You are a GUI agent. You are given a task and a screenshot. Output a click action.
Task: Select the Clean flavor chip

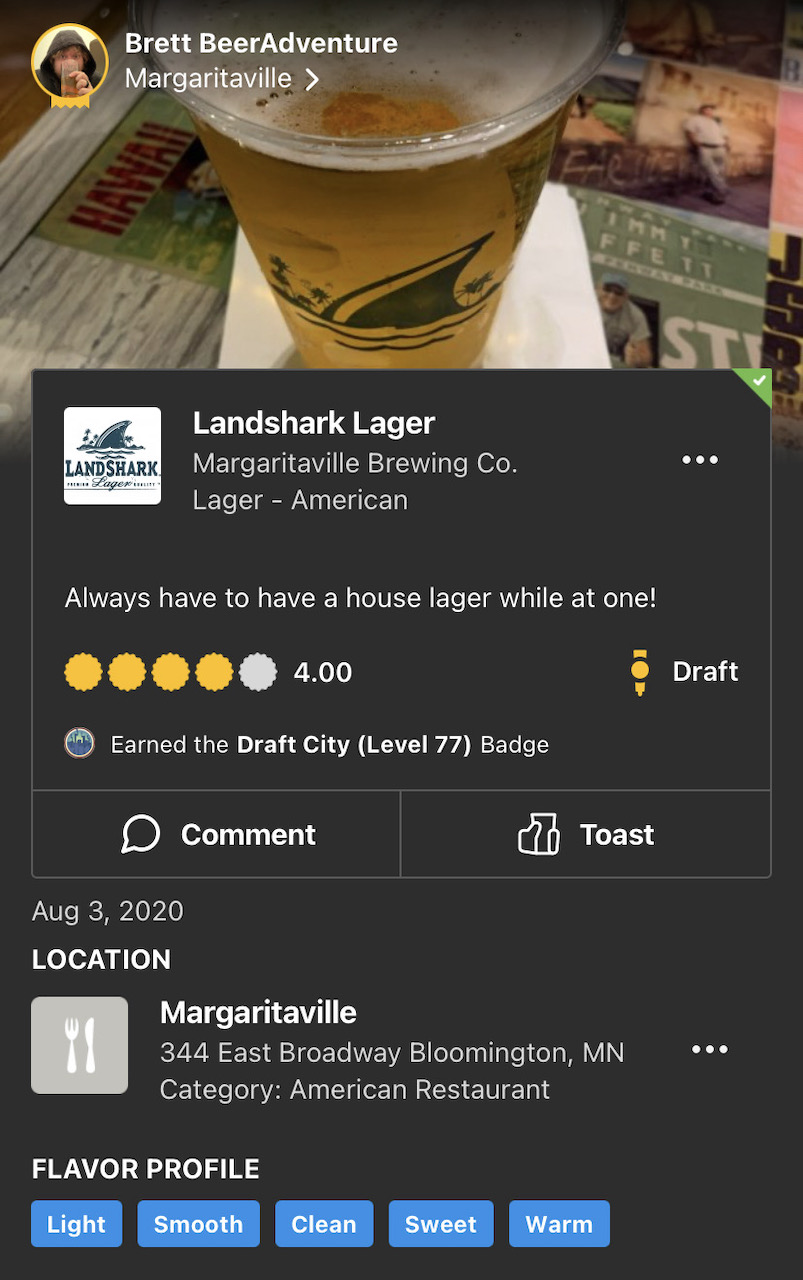click(x=324, y=1224)
